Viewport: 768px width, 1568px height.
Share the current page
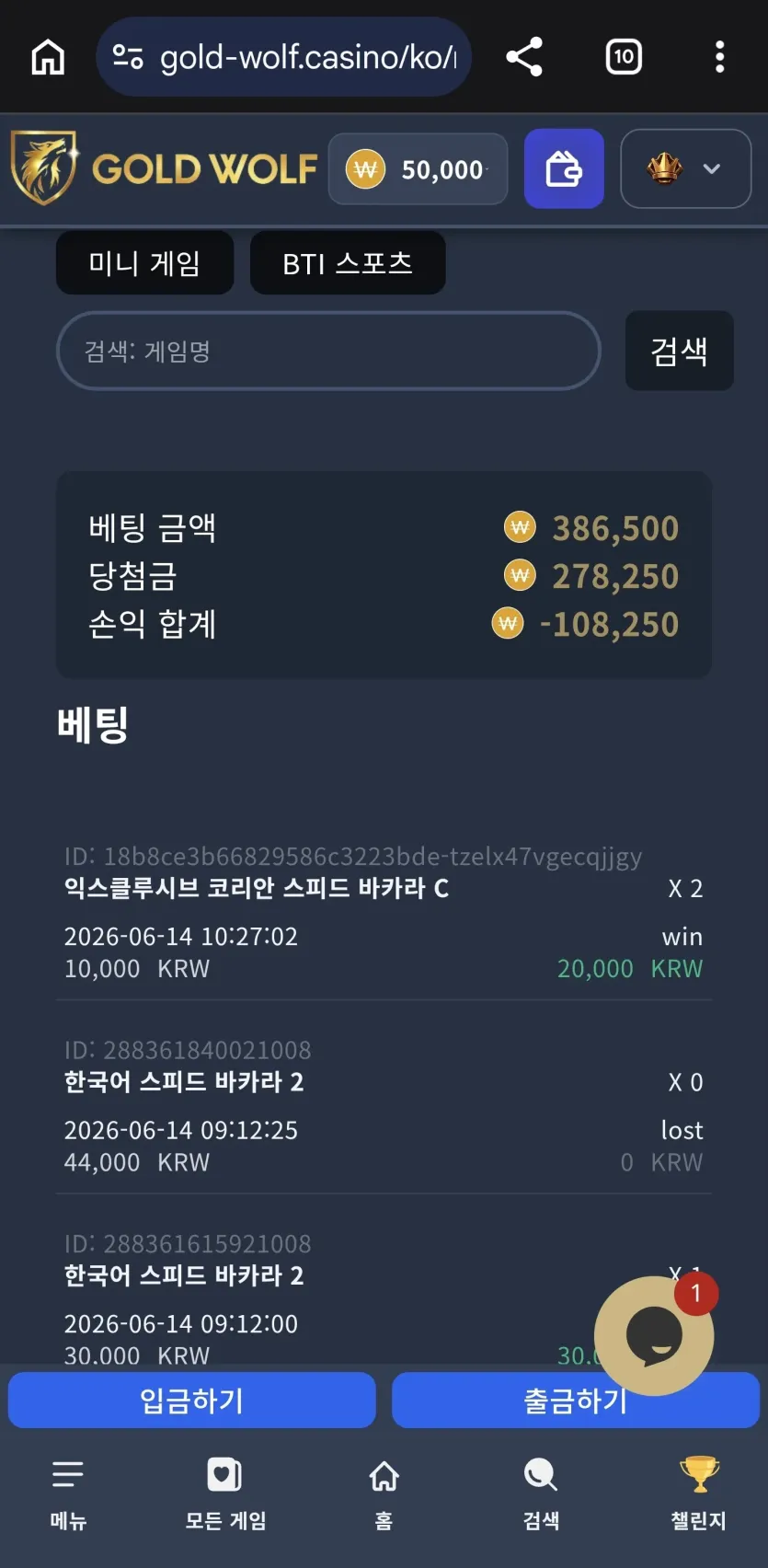(524, 57)
